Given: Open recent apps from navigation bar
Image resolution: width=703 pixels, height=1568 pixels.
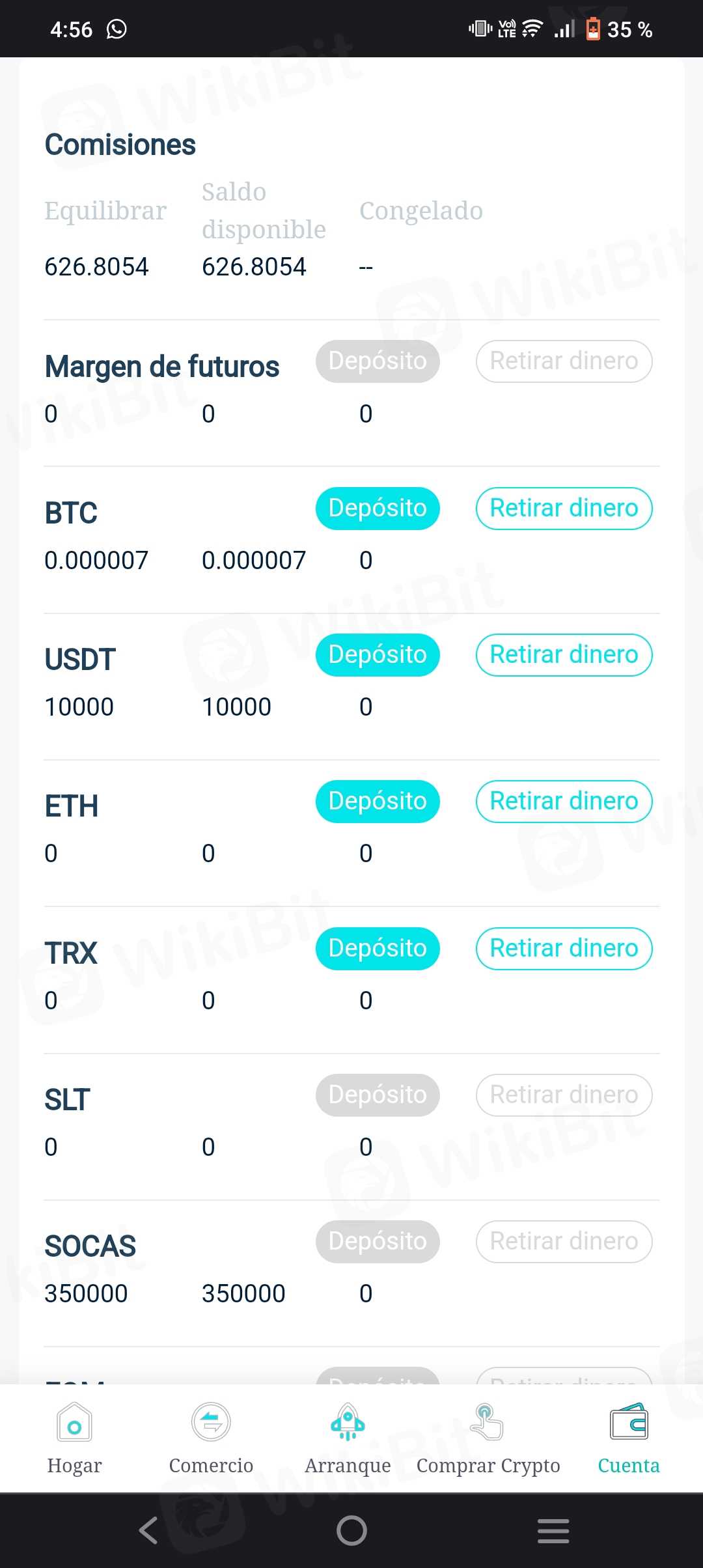Looking at the screenshot, I should (553, 1530).
